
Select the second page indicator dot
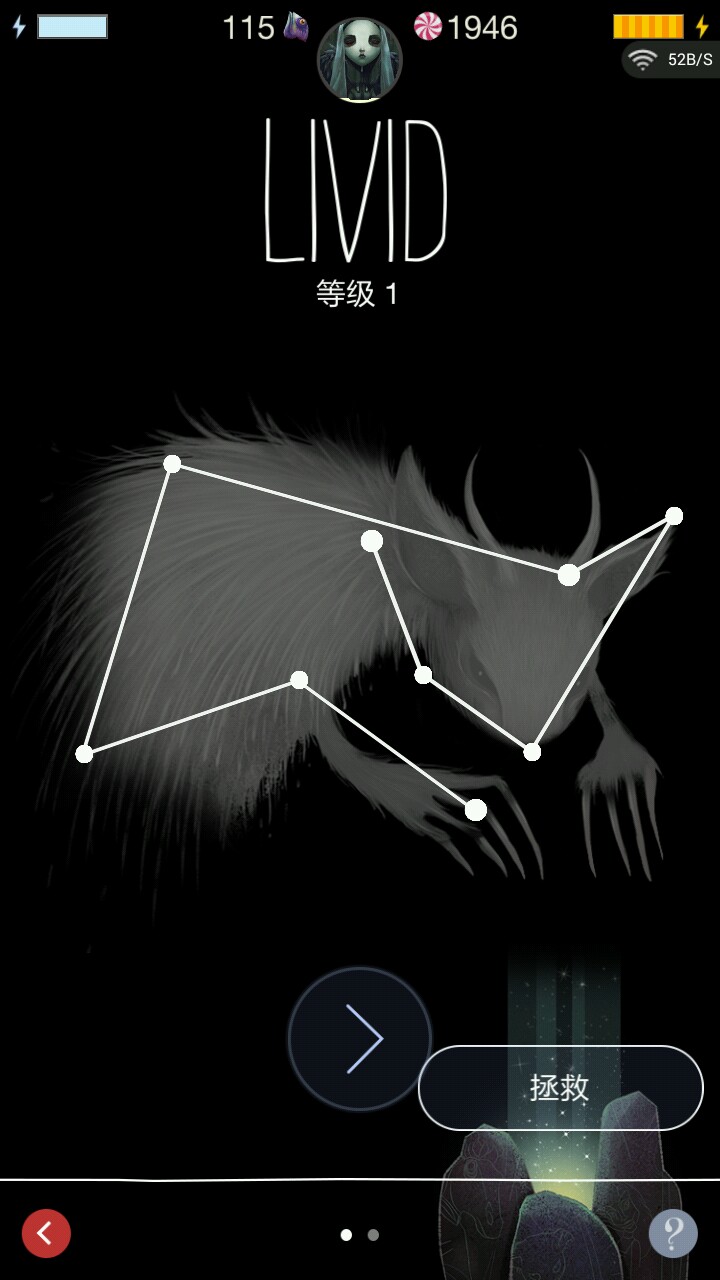(373, 1235)
